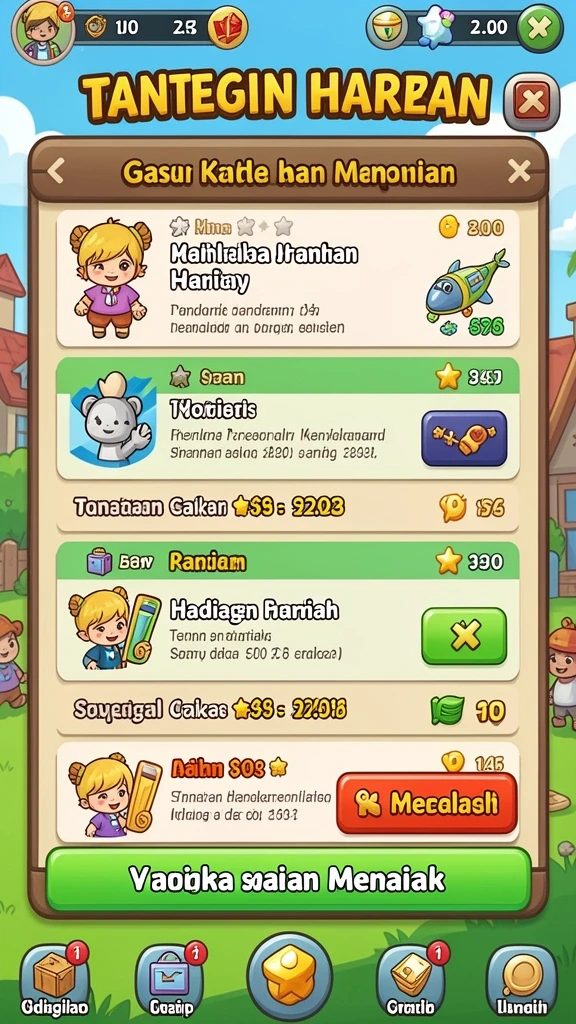Screen dimensions: 576x1024
Task: Go back using the panel's left arrow
Action: coord(56,171)
